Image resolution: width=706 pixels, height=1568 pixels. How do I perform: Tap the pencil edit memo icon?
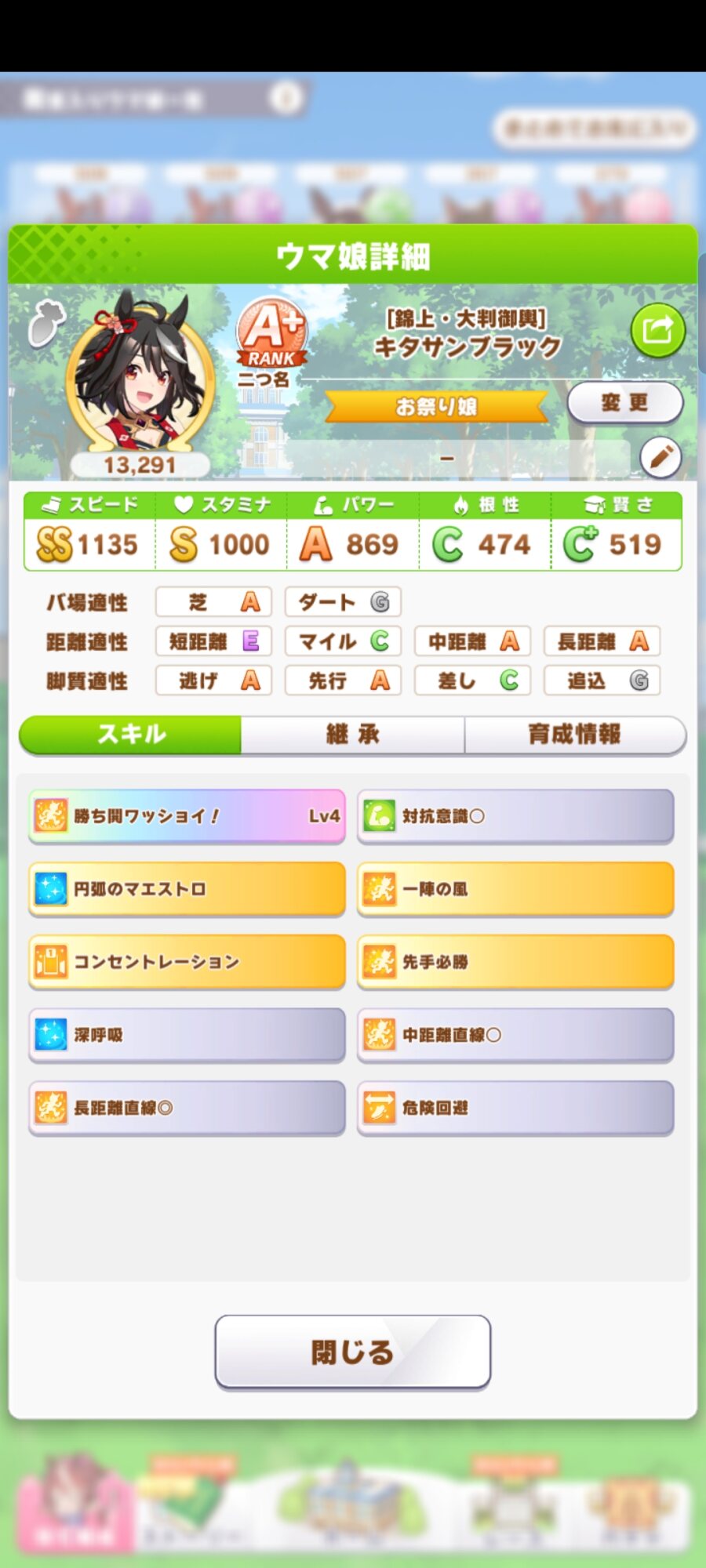[x=661, y=457]
